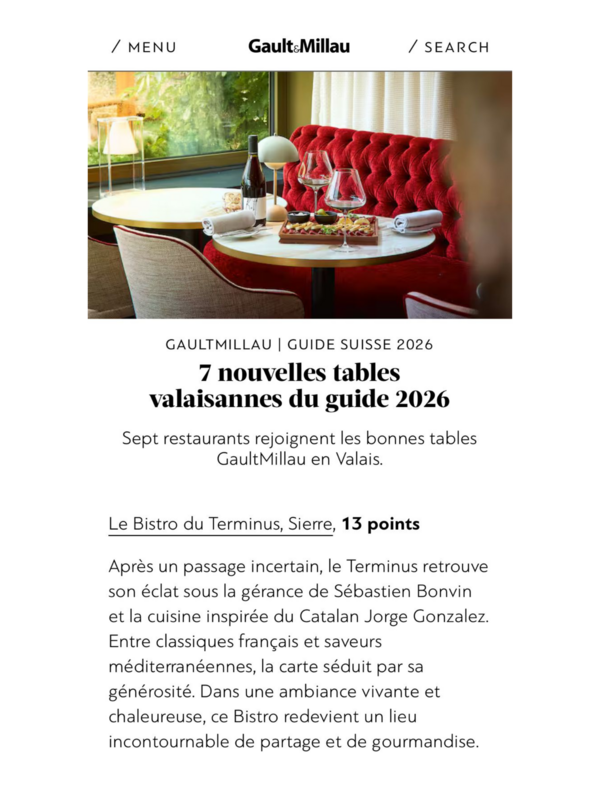Open the Menu drawer

[144, 47]
